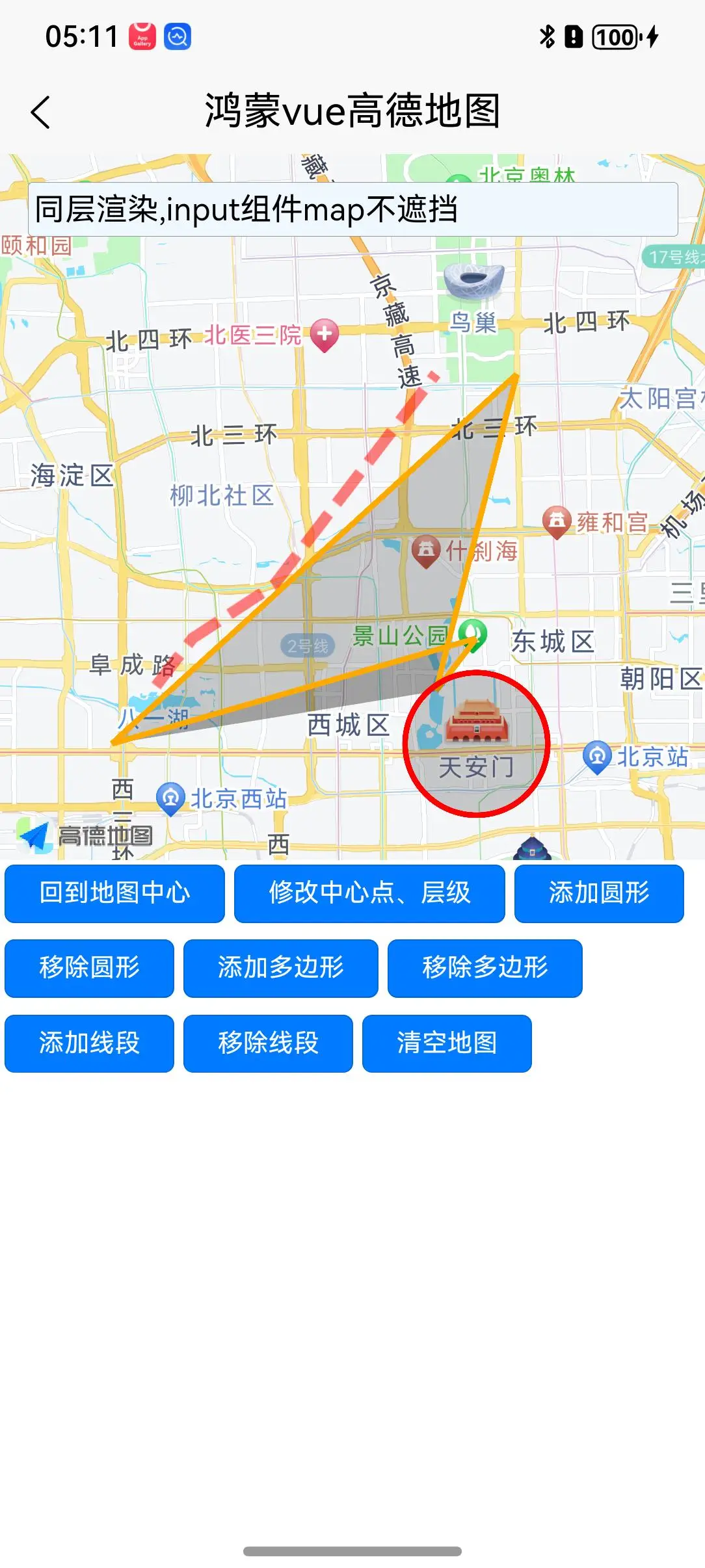Draw a line with 添加线段
This screenshot has width=705, height=1568.
coord(89,1043)
